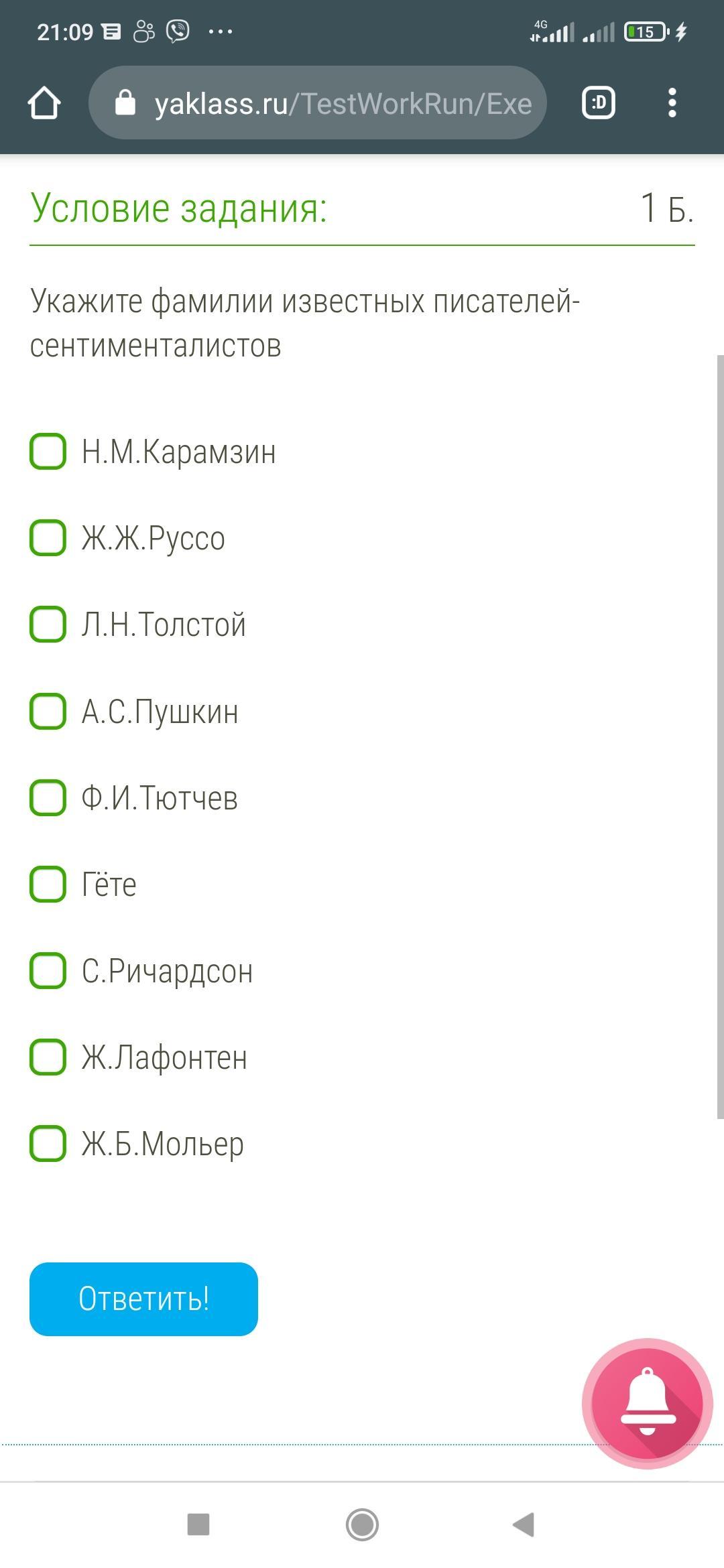724x1568 pixels.
Task: Open the pink notification bell button
Action: 648,1404
